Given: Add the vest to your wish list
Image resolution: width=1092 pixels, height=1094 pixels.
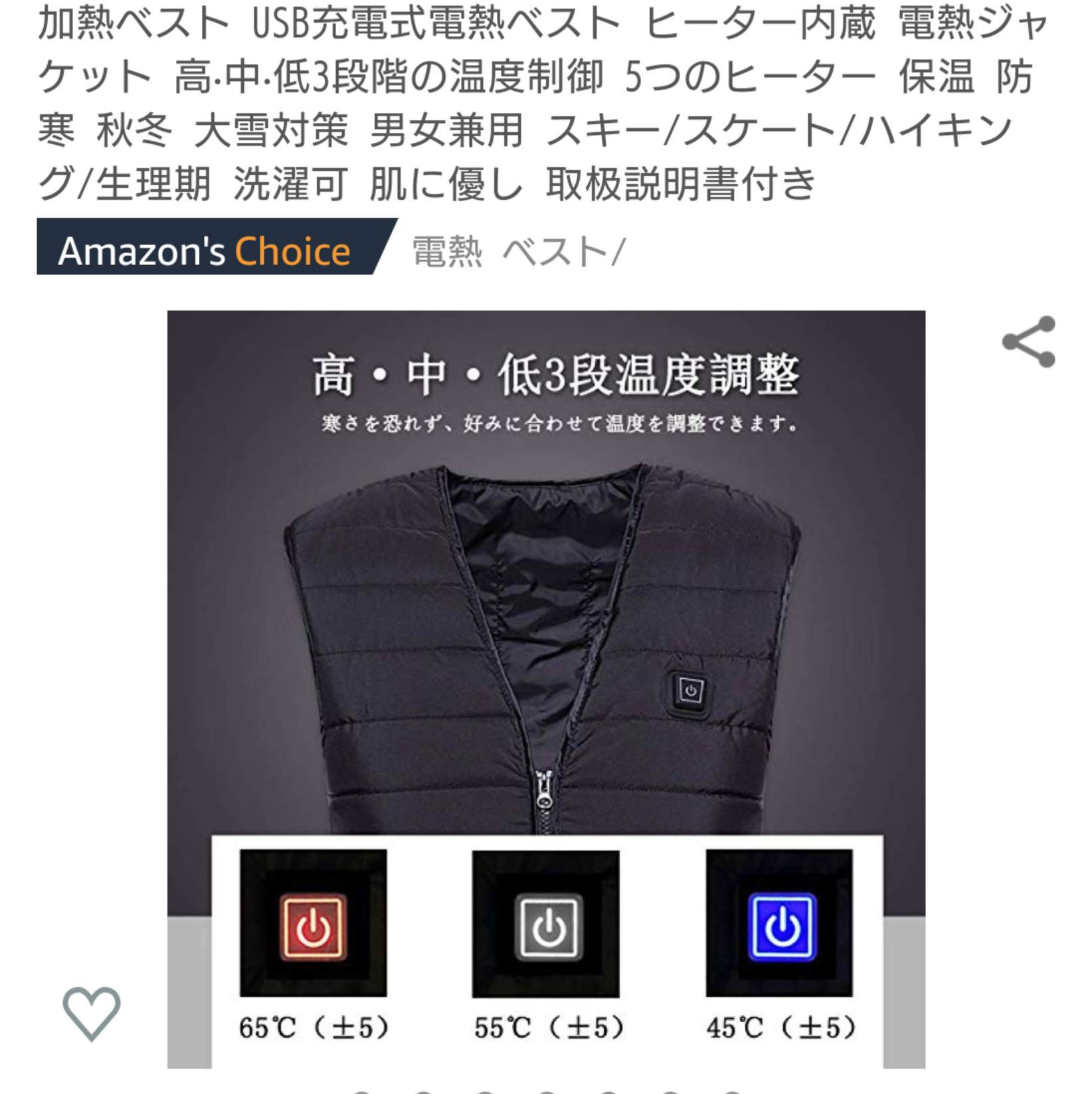Looking at the screenshot, I should click(x=91, y=1012).
